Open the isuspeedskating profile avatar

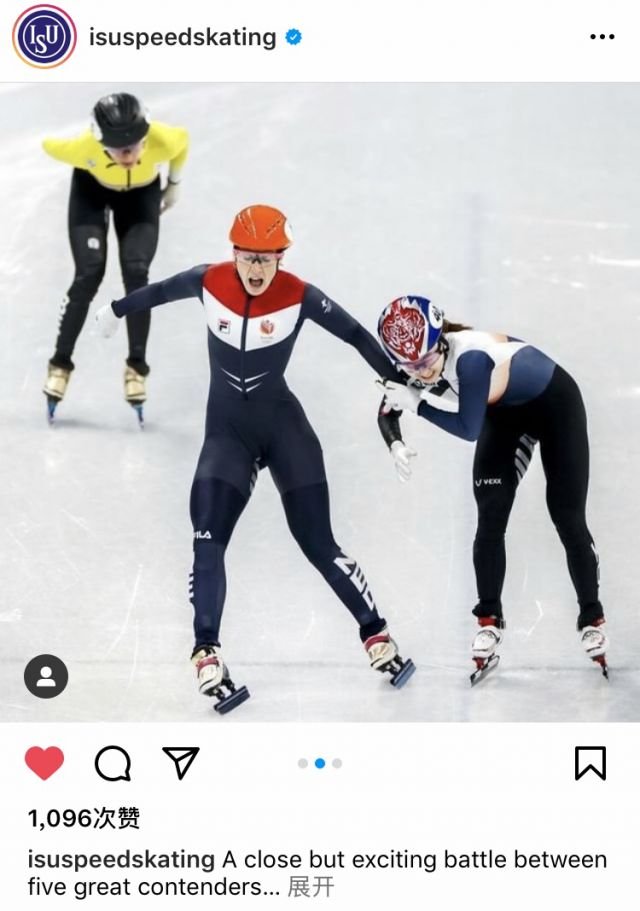coord(44,37)
